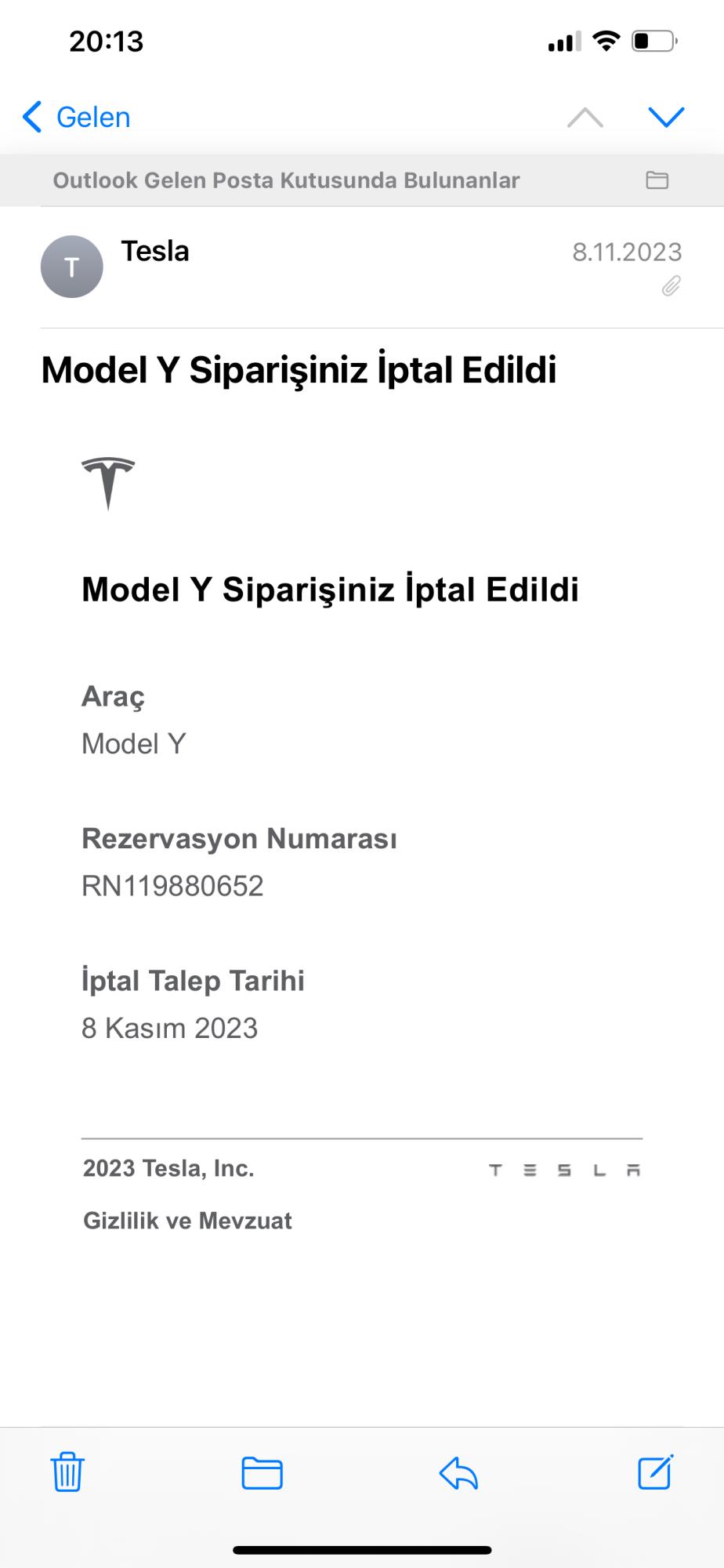Delete the Tesla email using the trash icon

pos(67,1473)
